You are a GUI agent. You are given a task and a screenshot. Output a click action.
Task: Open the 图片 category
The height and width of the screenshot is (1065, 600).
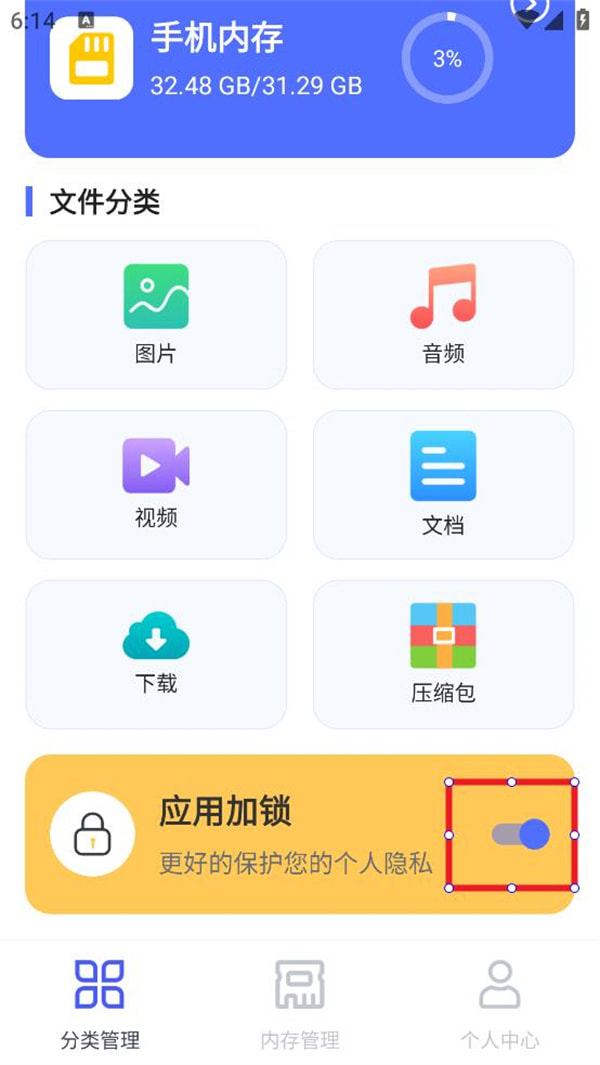[156, 314]
